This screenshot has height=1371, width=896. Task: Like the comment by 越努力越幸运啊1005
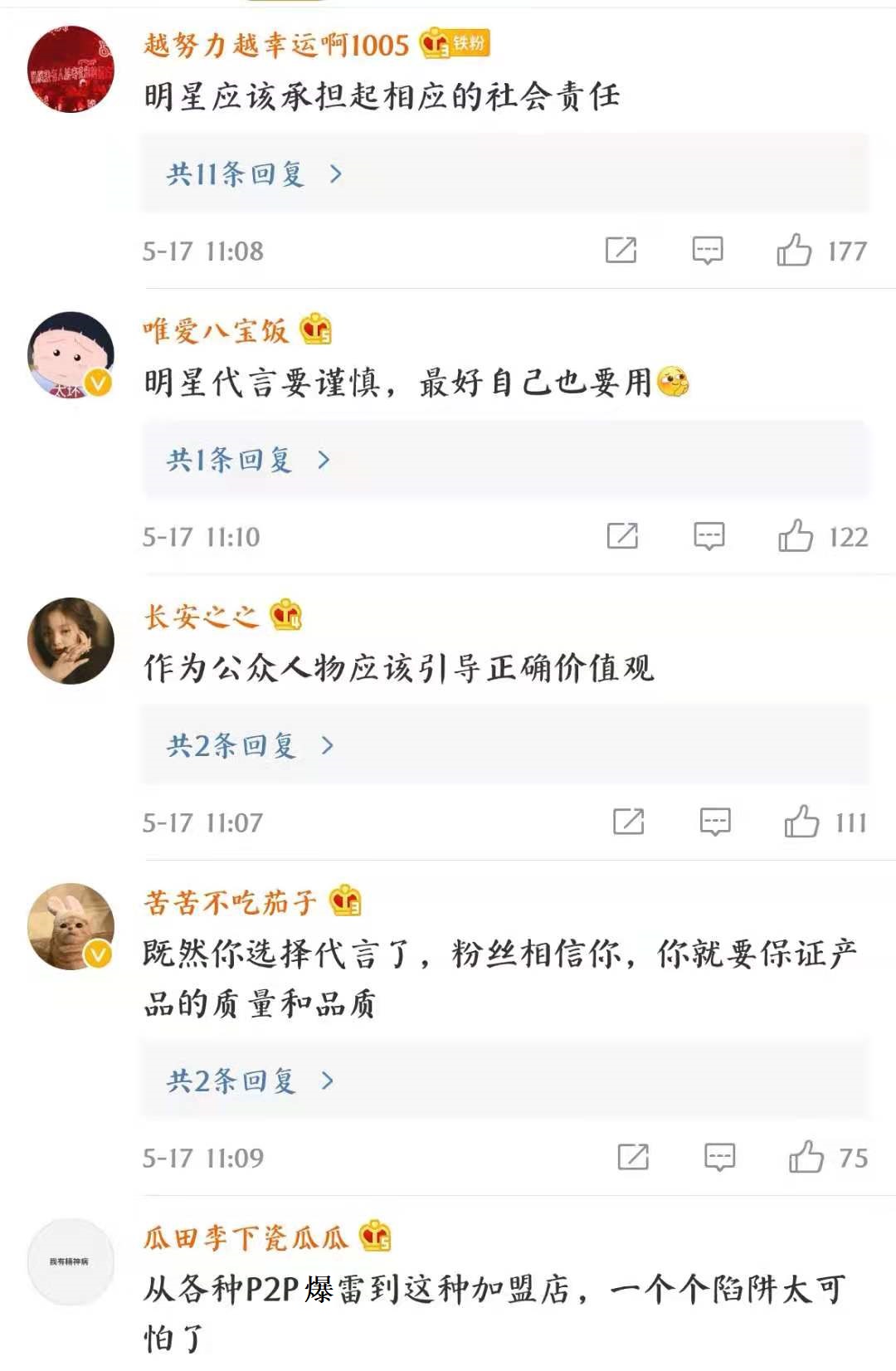coord(794,250)
